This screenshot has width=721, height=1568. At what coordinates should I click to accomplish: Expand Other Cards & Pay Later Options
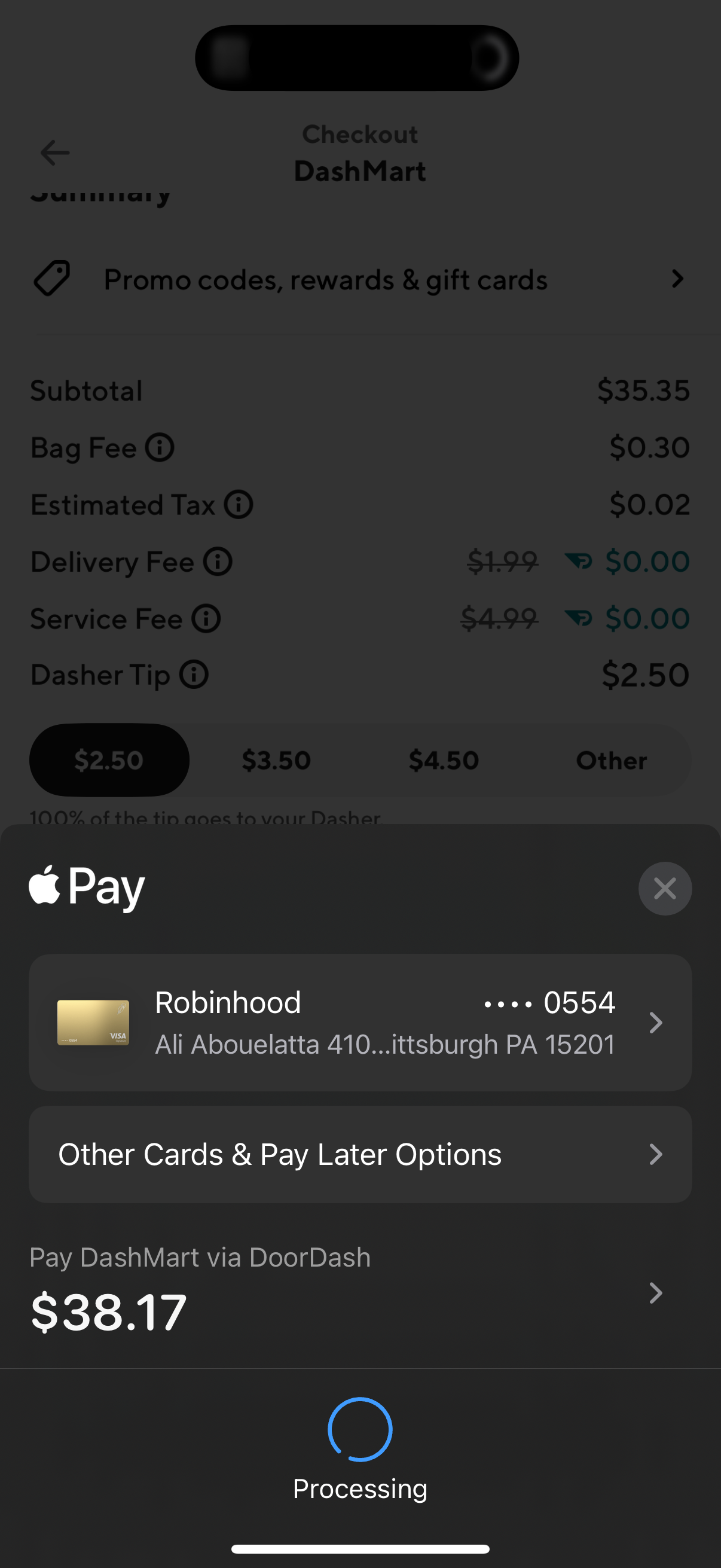[x=361, y=1154]
